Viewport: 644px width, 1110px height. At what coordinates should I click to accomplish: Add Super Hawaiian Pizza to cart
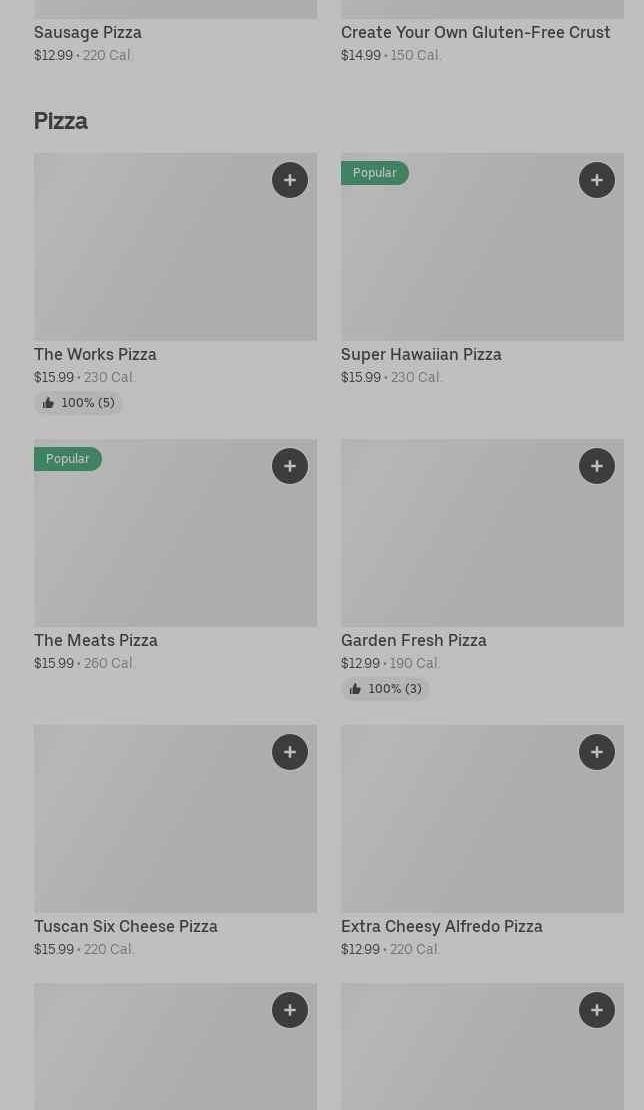pyautogui.click(x=597, y=180)
